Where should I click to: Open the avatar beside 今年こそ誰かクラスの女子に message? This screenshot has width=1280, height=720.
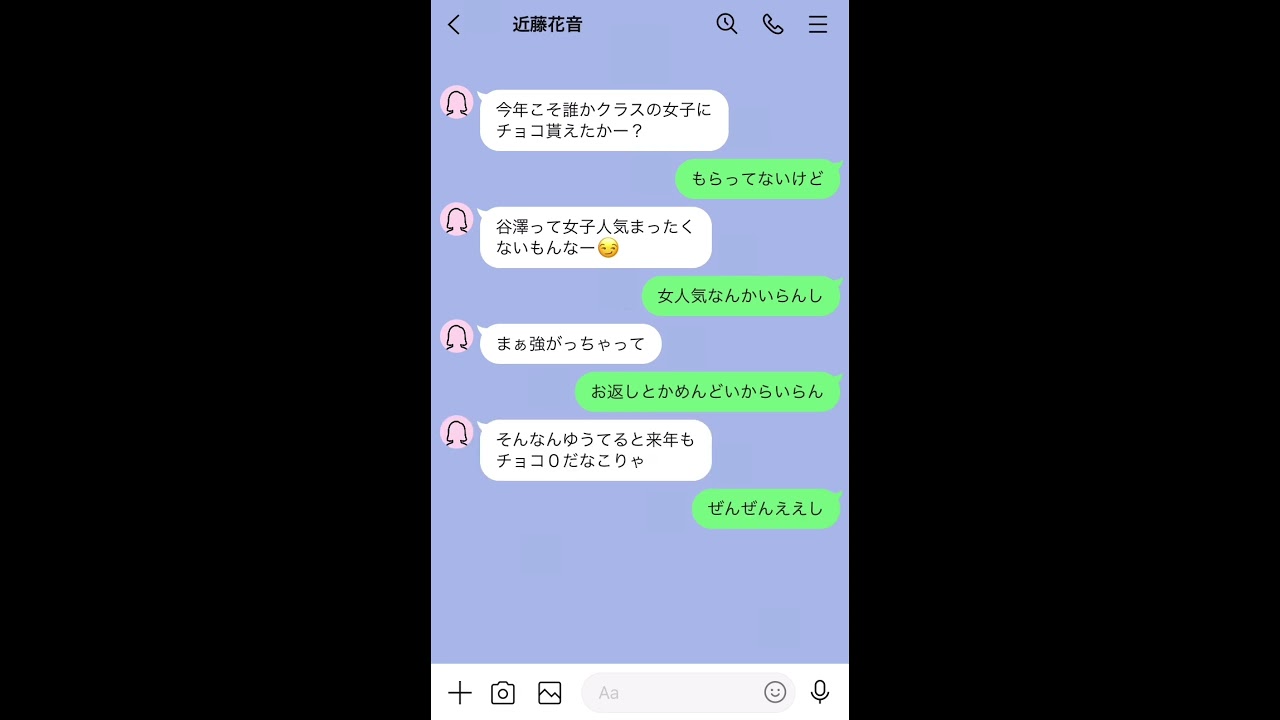point(457,103)
